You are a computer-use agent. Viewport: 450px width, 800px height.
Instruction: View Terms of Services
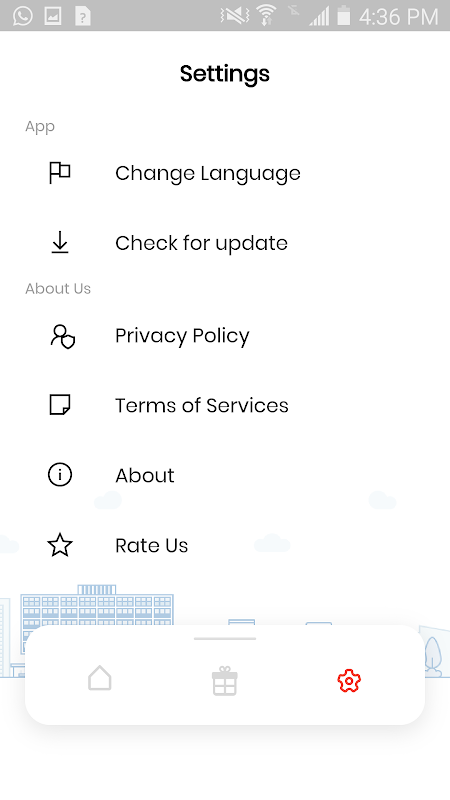tap(225, 405)
